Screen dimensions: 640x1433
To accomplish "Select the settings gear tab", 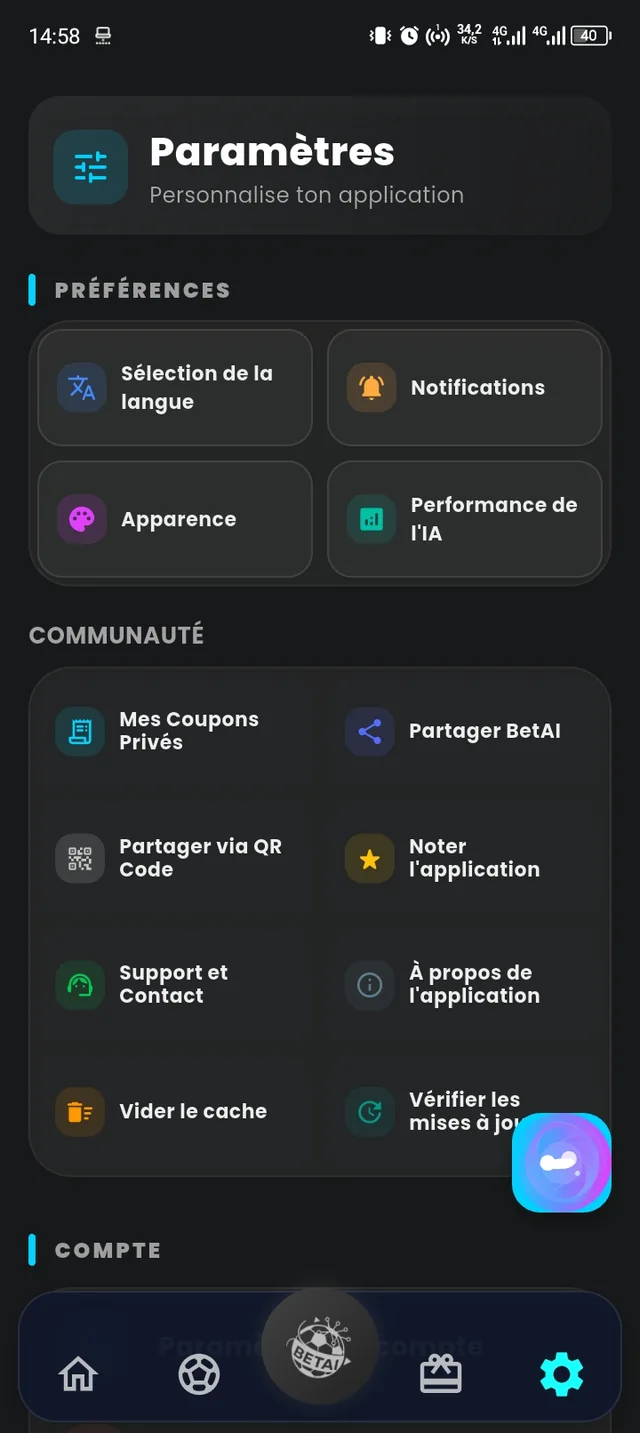I will (x=562, y=1375).
